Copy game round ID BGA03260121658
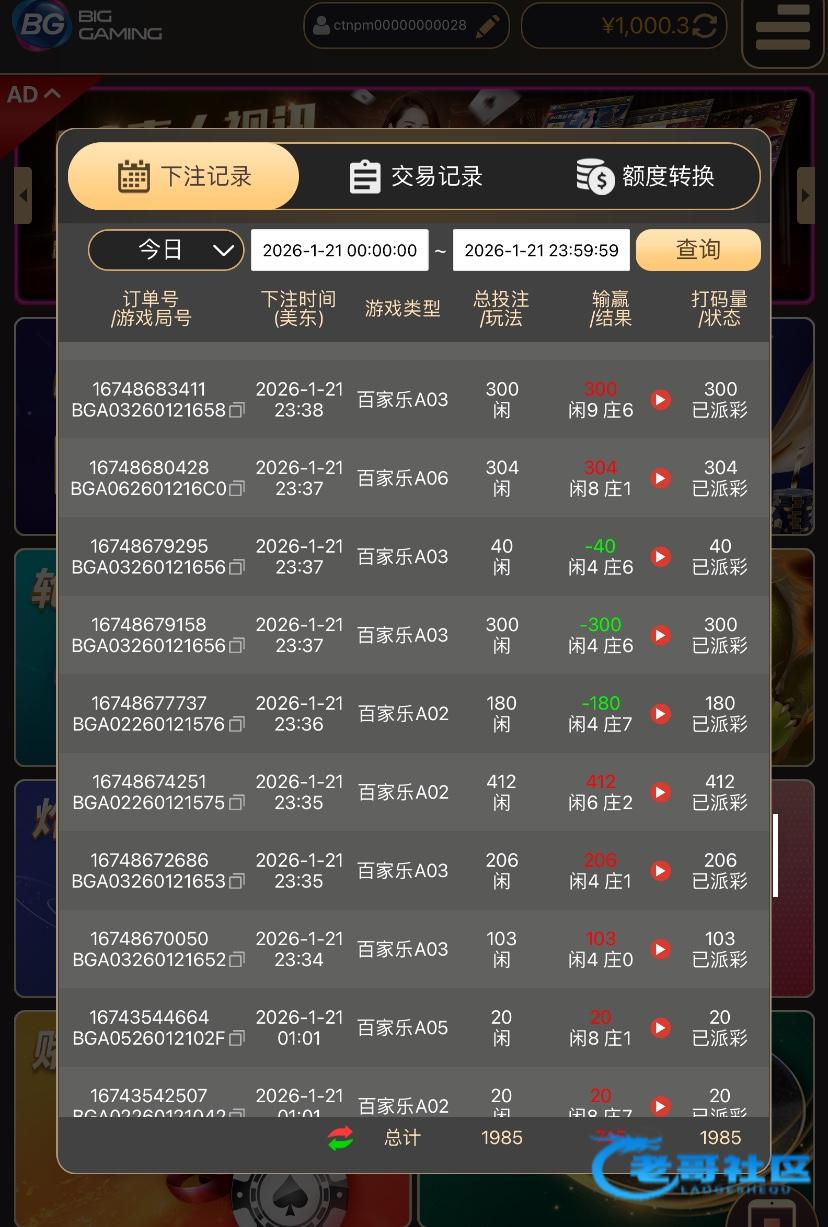 pos(237,411)
